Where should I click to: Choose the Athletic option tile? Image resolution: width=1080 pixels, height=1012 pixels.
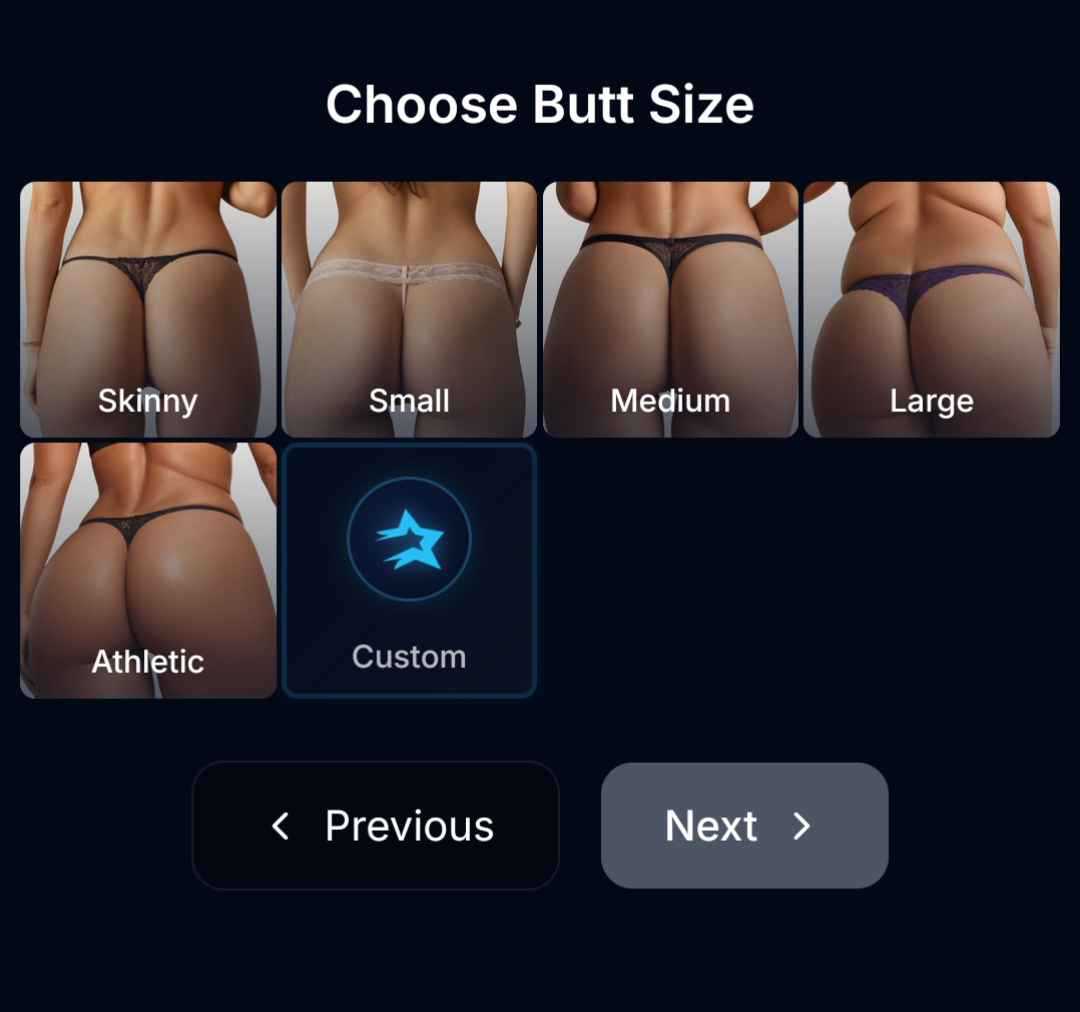coord(148,570)
